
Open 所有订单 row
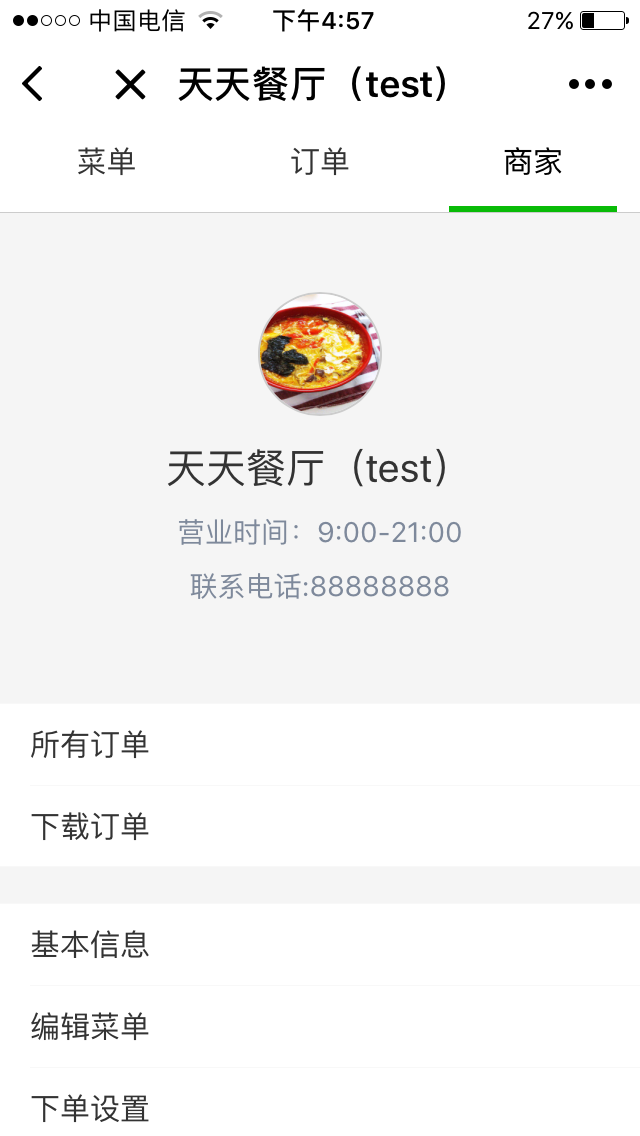320,745
